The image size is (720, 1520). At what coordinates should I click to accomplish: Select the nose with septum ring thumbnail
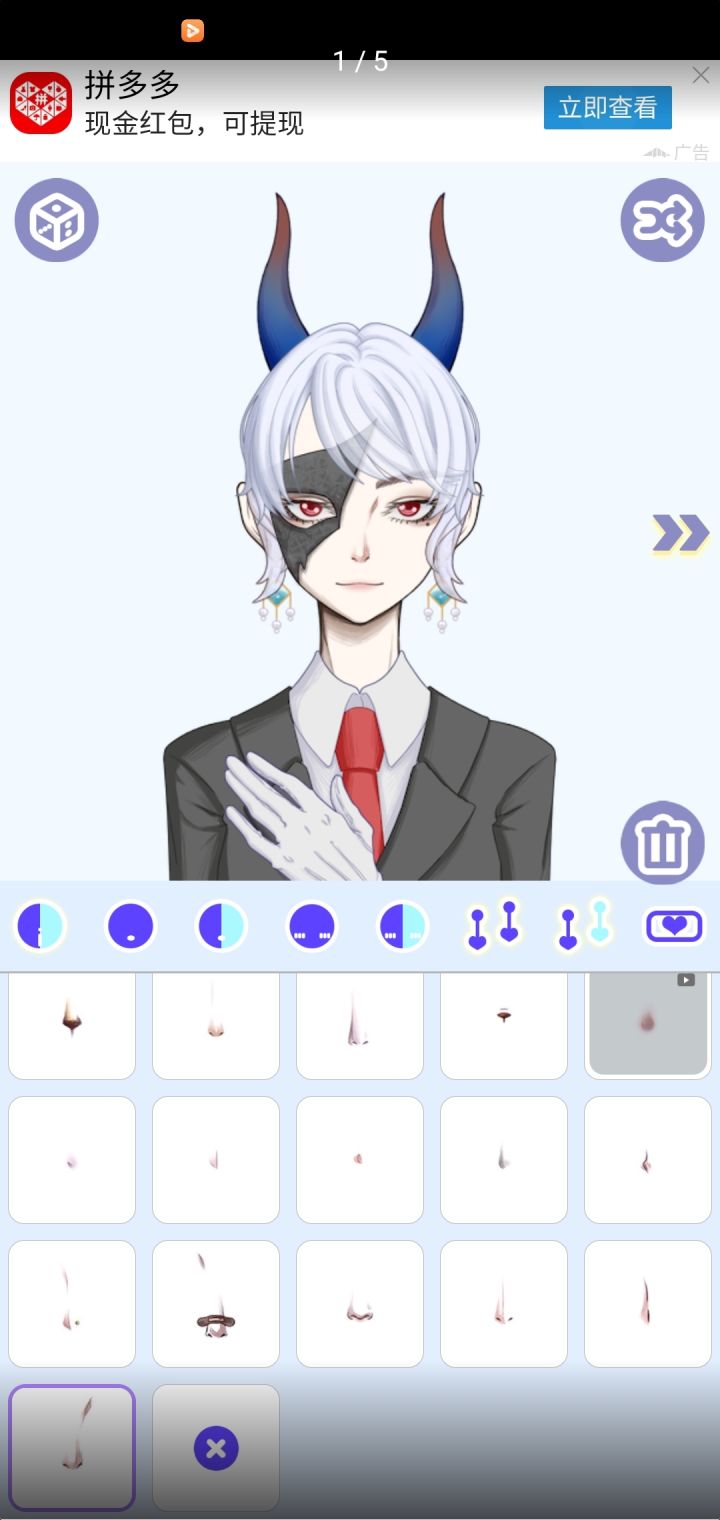click(215, 1303)
